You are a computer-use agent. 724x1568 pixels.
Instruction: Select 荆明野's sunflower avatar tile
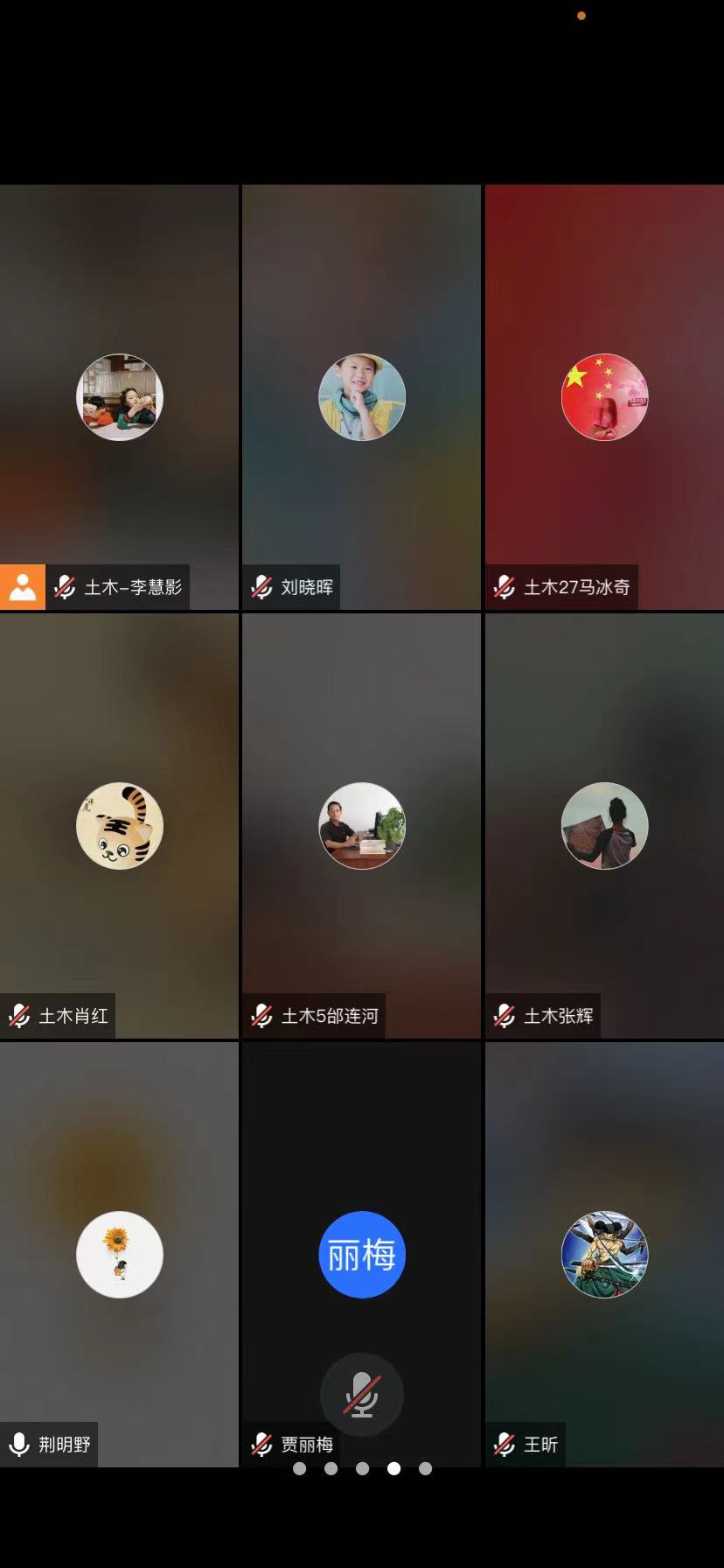[119, 1254]
